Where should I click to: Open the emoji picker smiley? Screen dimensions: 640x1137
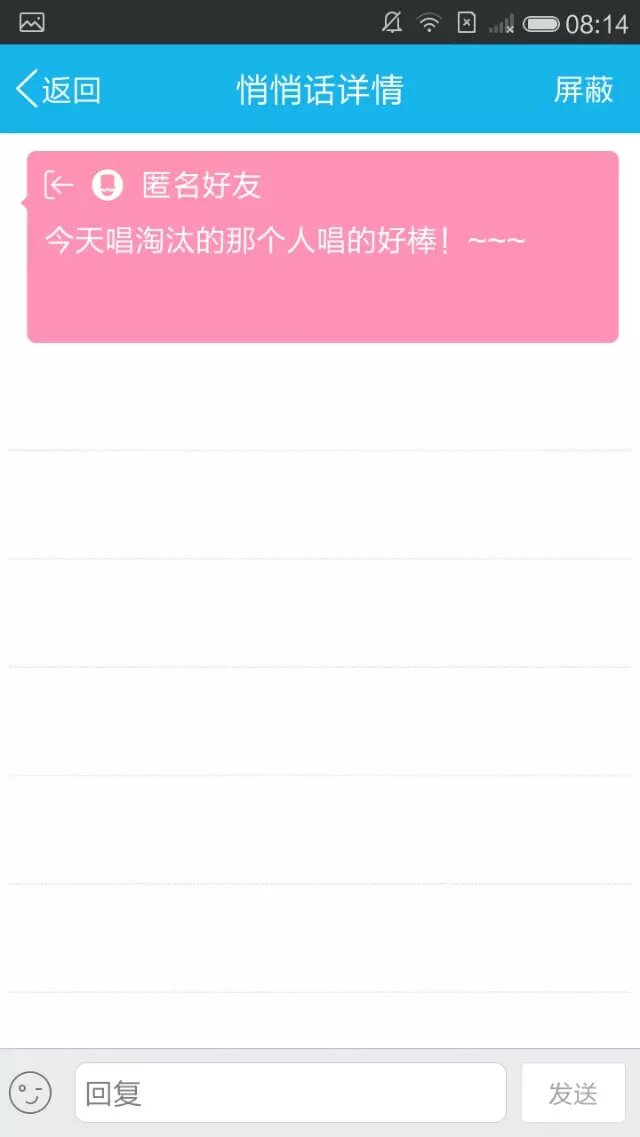pyautogui.click(x=30, y=1092)
